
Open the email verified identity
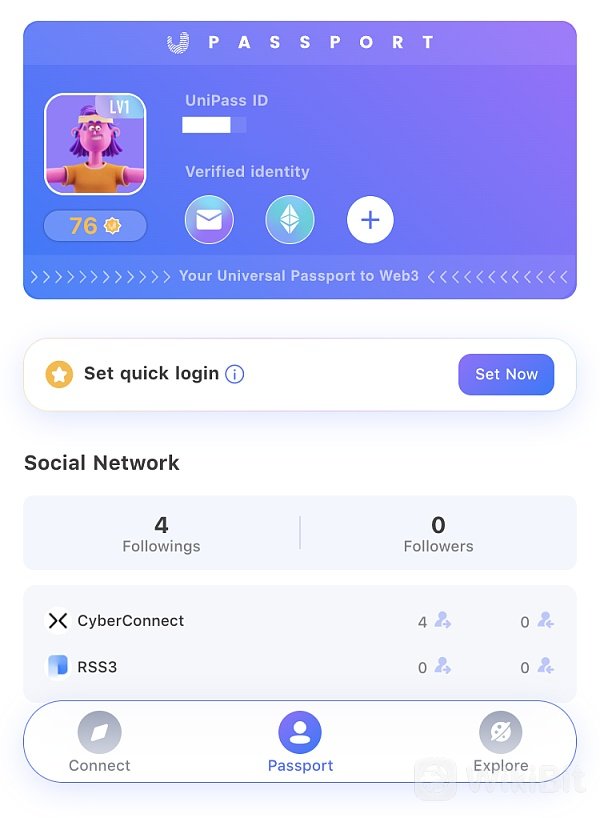(209, 220)
